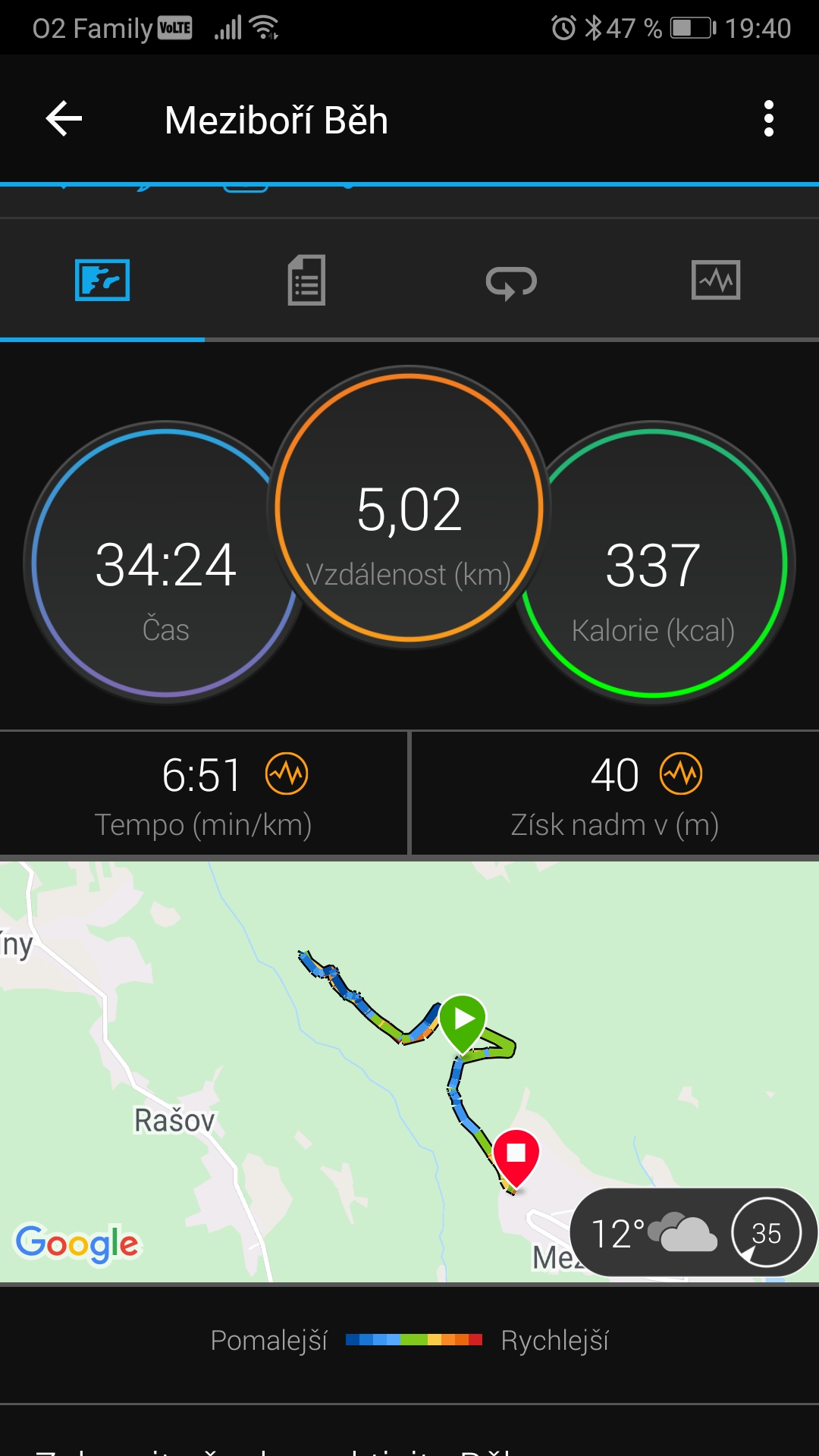Open the route map of the run
The width and height of the screenshot is (819, 1456).
(409, 1072)
